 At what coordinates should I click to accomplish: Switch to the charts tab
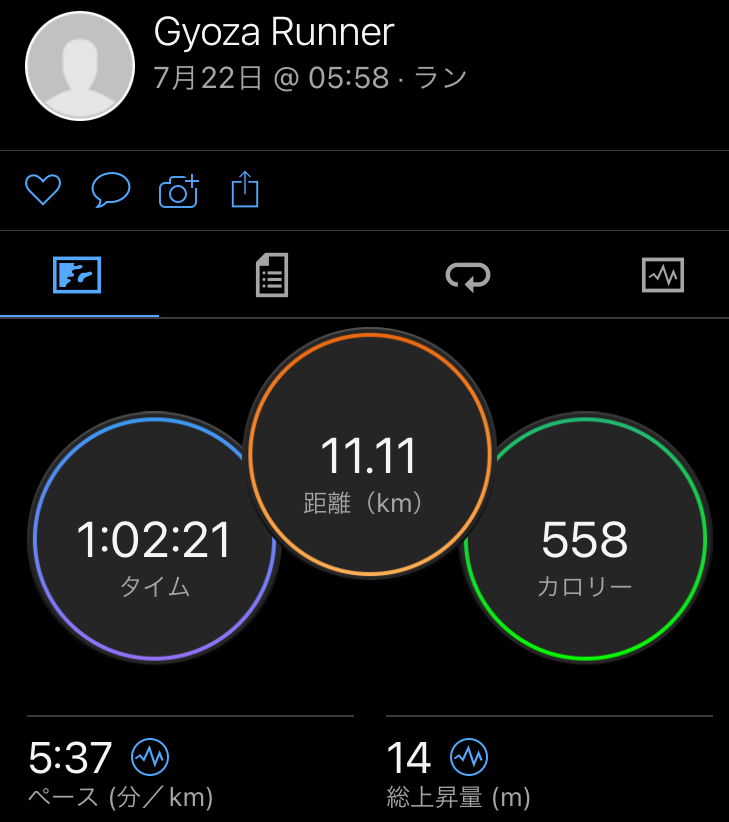tap(663, 275)
